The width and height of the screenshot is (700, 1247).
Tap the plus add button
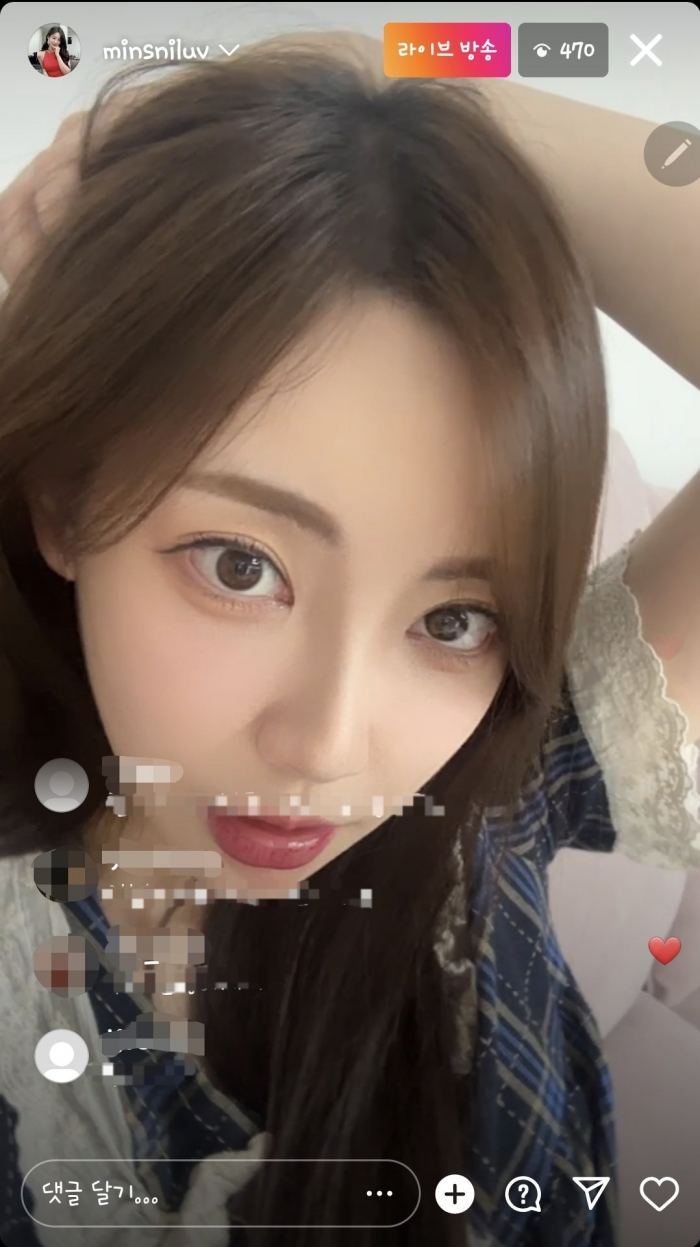(455, 1193)
